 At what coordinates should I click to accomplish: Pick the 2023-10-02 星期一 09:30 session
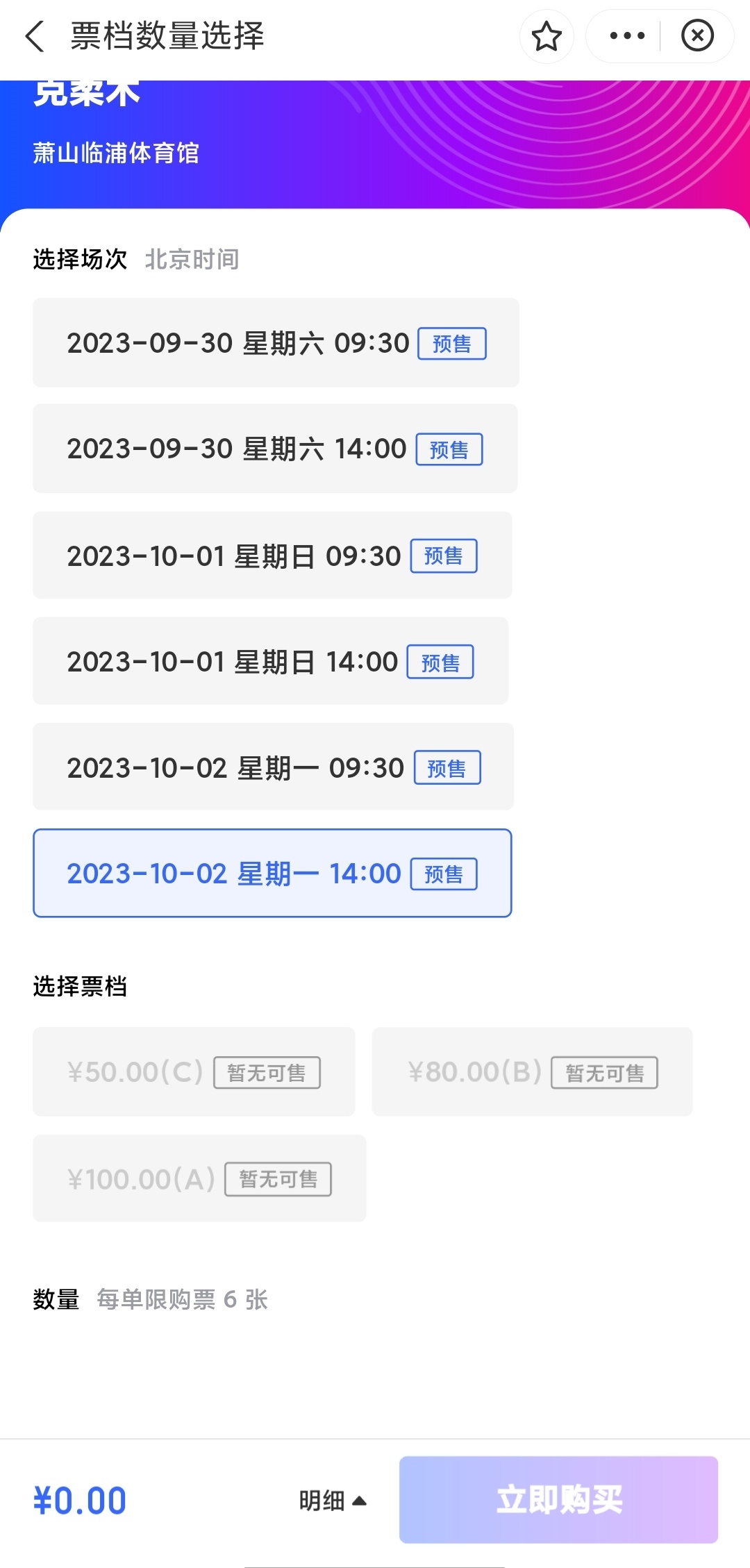tap(274, 767)
